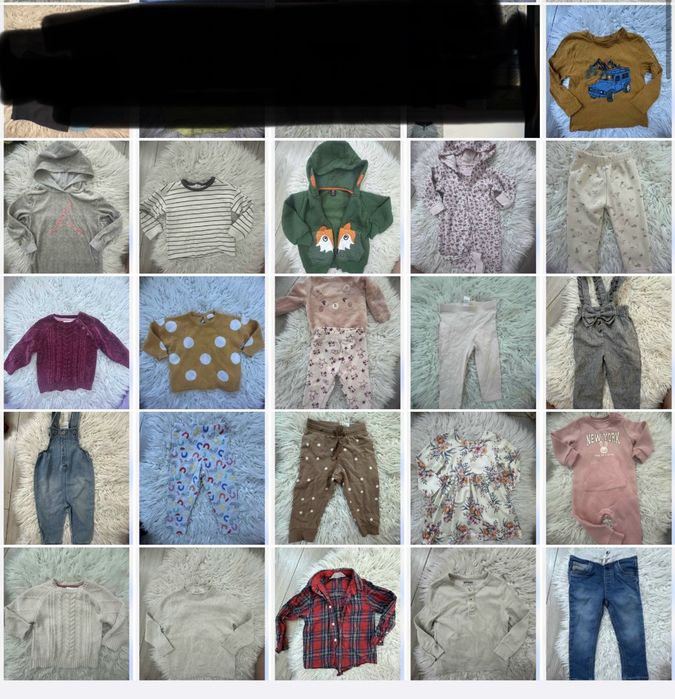The image size is (675, 699).
Task: Open the red plaid shirt photo
Action: pyautogui.click(x=337, y=613)
